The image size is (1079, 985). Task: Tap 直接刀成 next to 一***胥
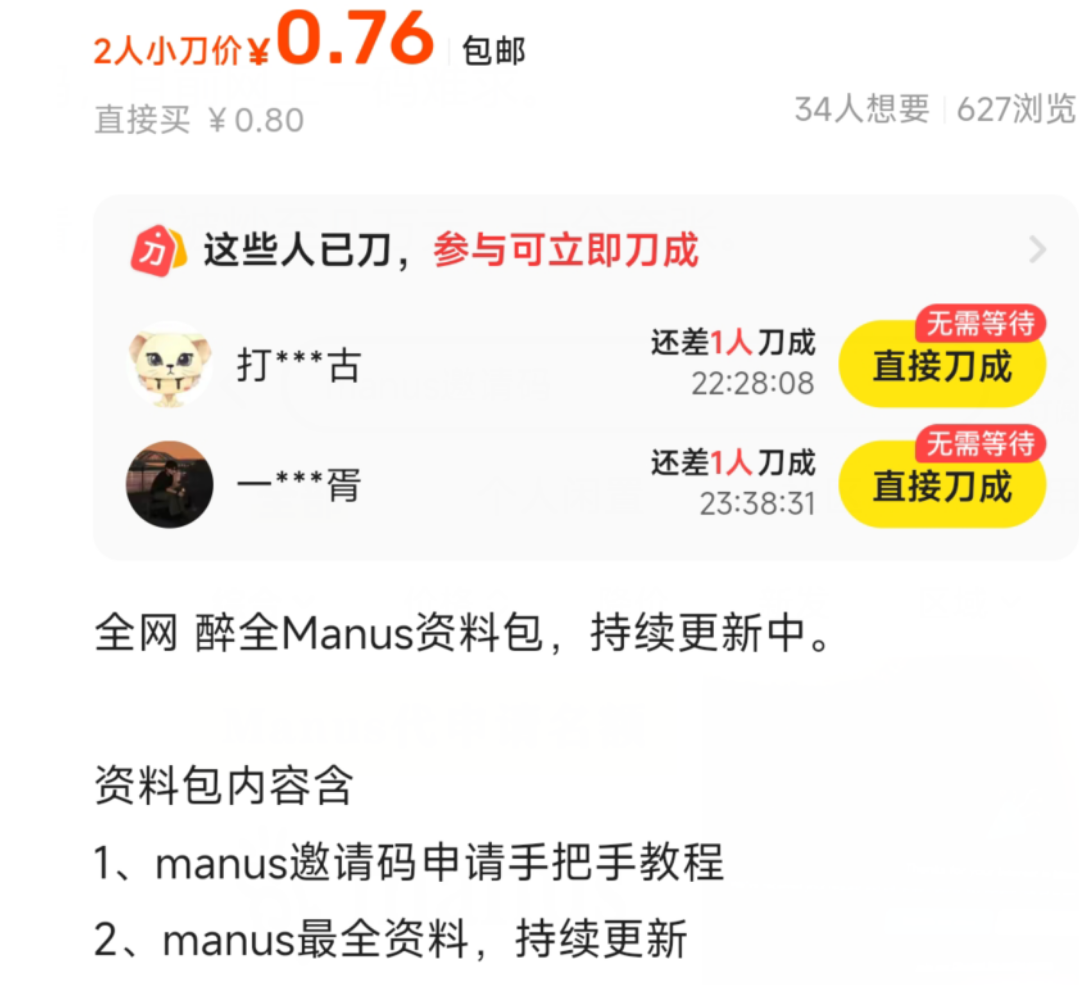[941, 486]
